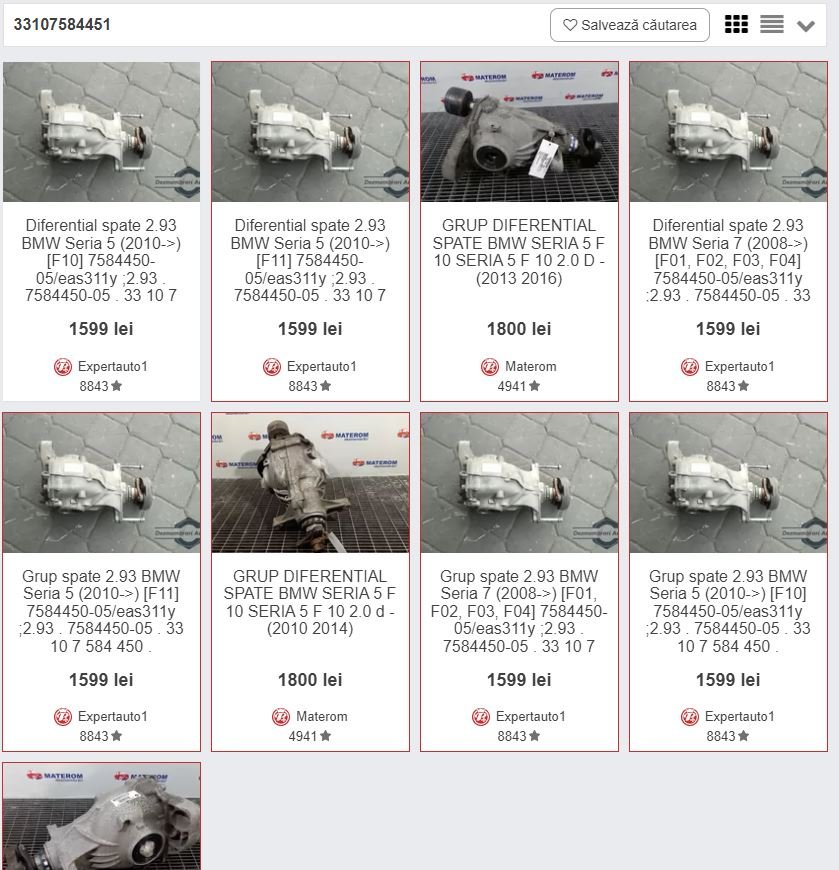
Task: Switch to grid view layout
Action: [736, 25]
